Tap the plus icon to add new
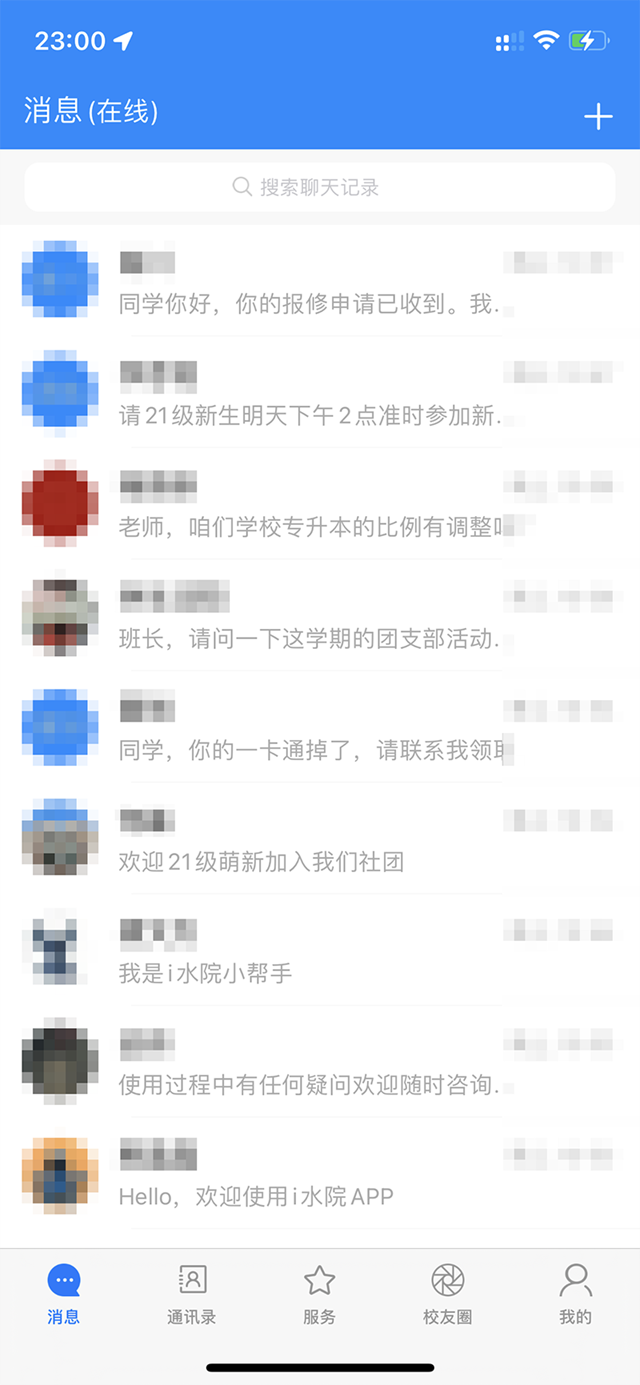The image size is (640, 1385). (x=598, y=117)
